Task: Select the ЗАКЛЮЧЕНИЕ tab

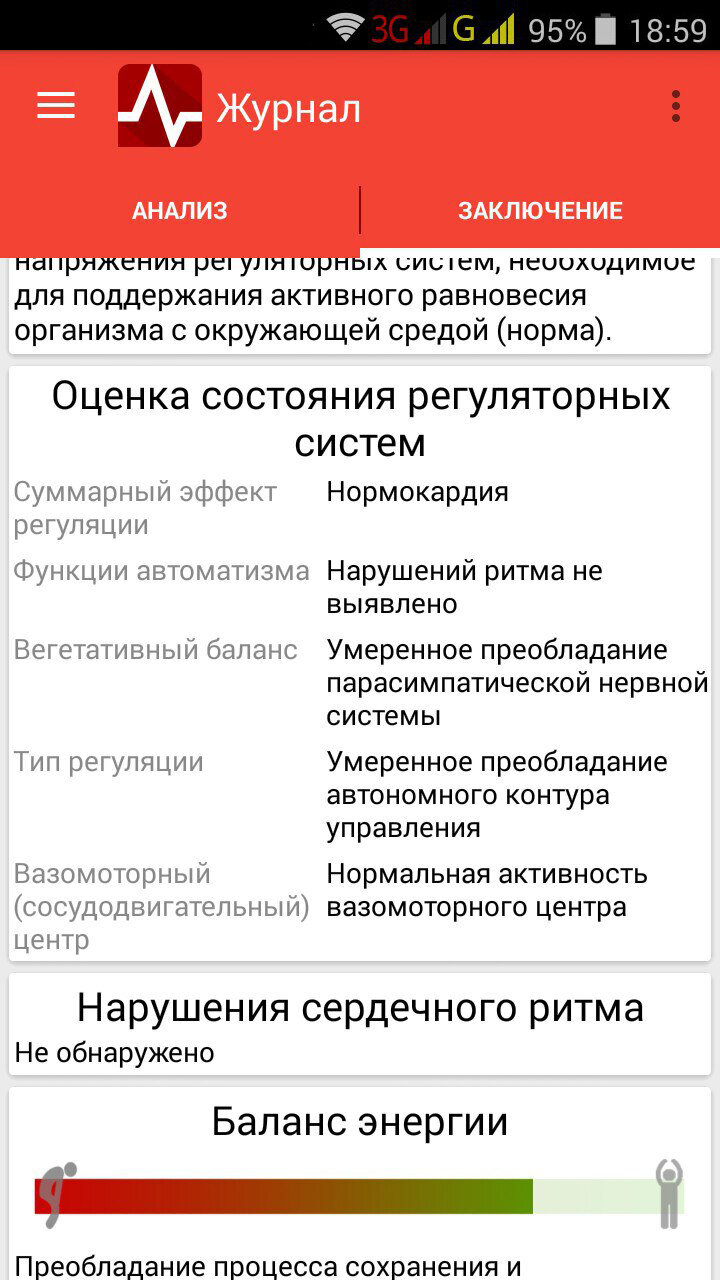Action: tap(540, 211)
